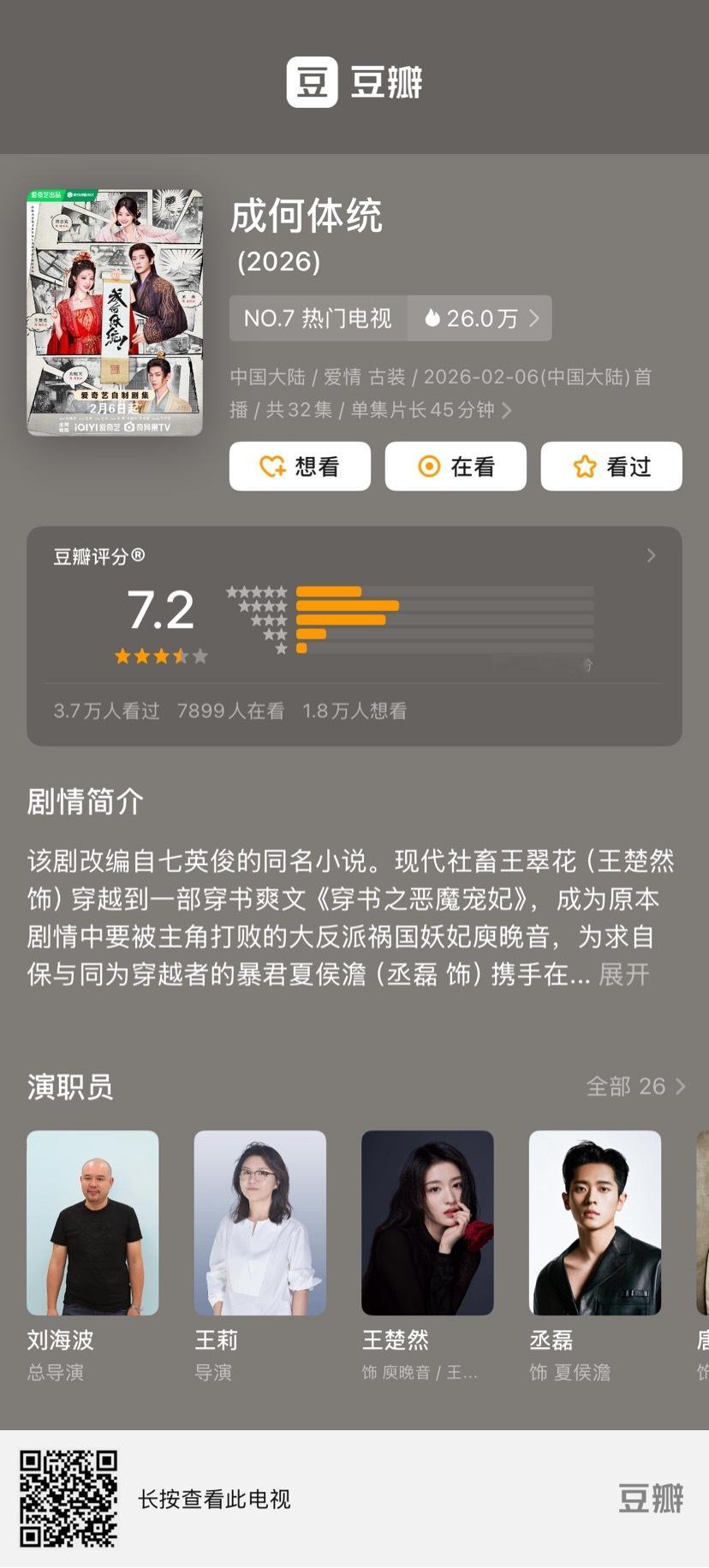Mark the show as 看过

tap(611, 466)
